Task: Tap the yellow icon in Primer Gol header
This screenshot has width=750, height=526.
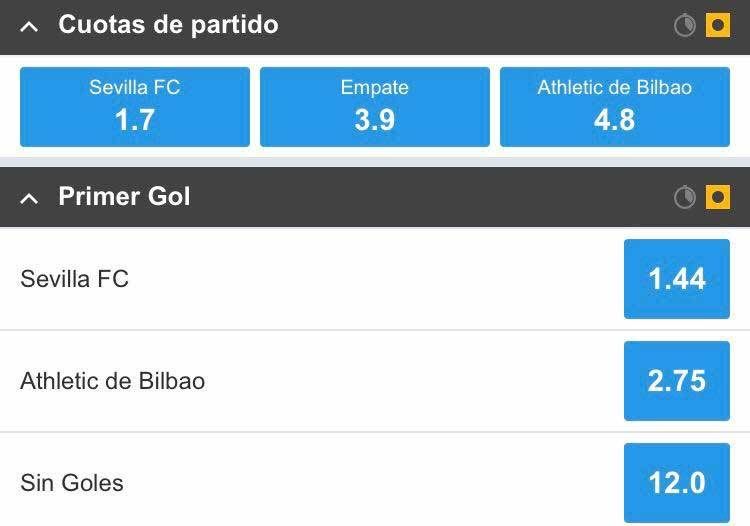Action: pyautogui.click(x=717, y=198)
